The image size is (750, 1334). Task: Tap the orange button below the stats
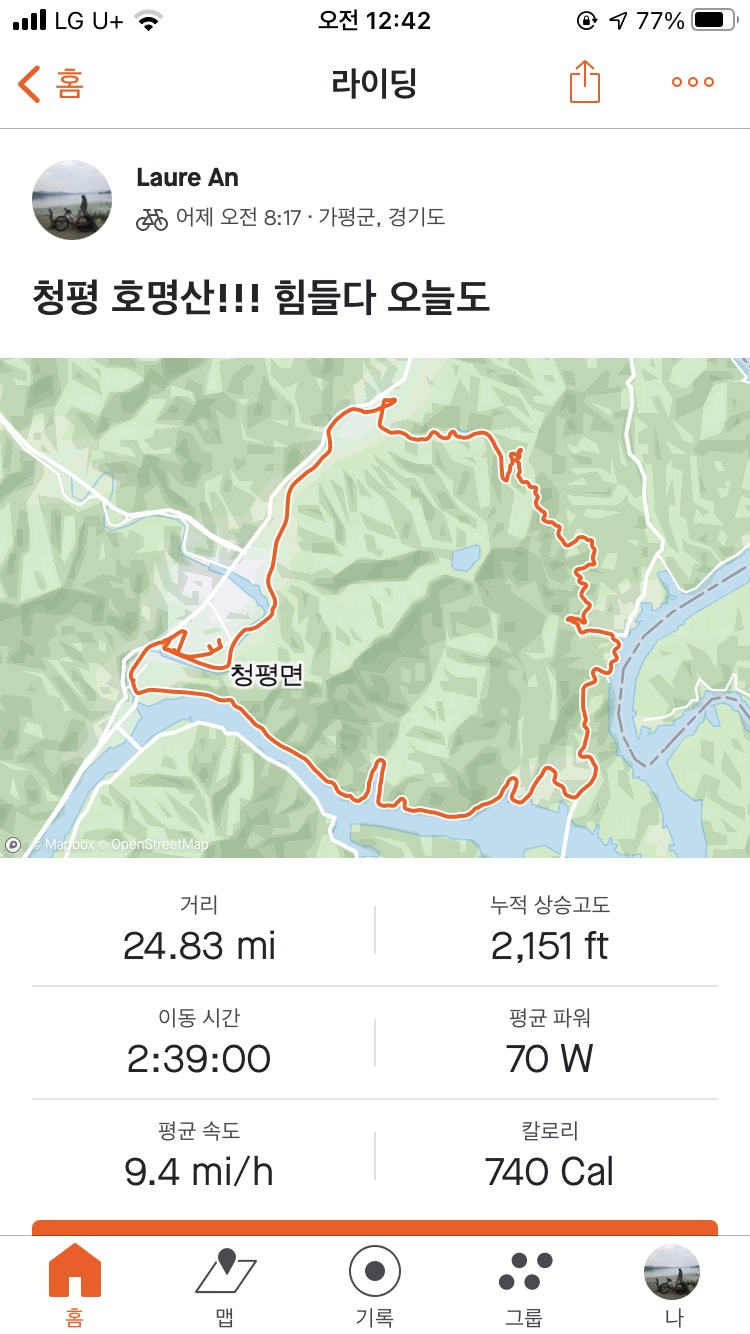coord(375,1227)
